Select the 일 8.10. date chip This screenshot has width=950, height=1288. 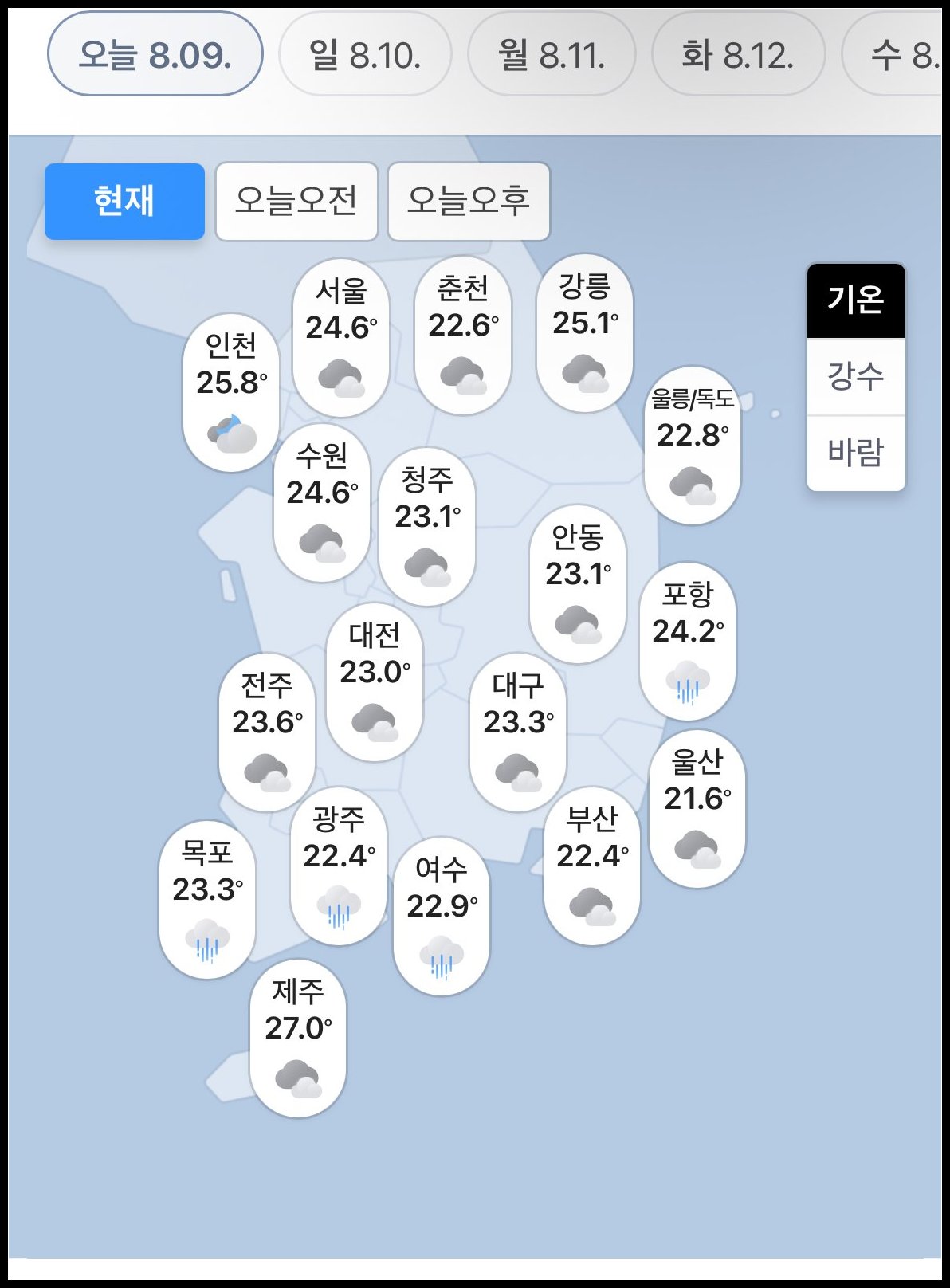point(365,55)
